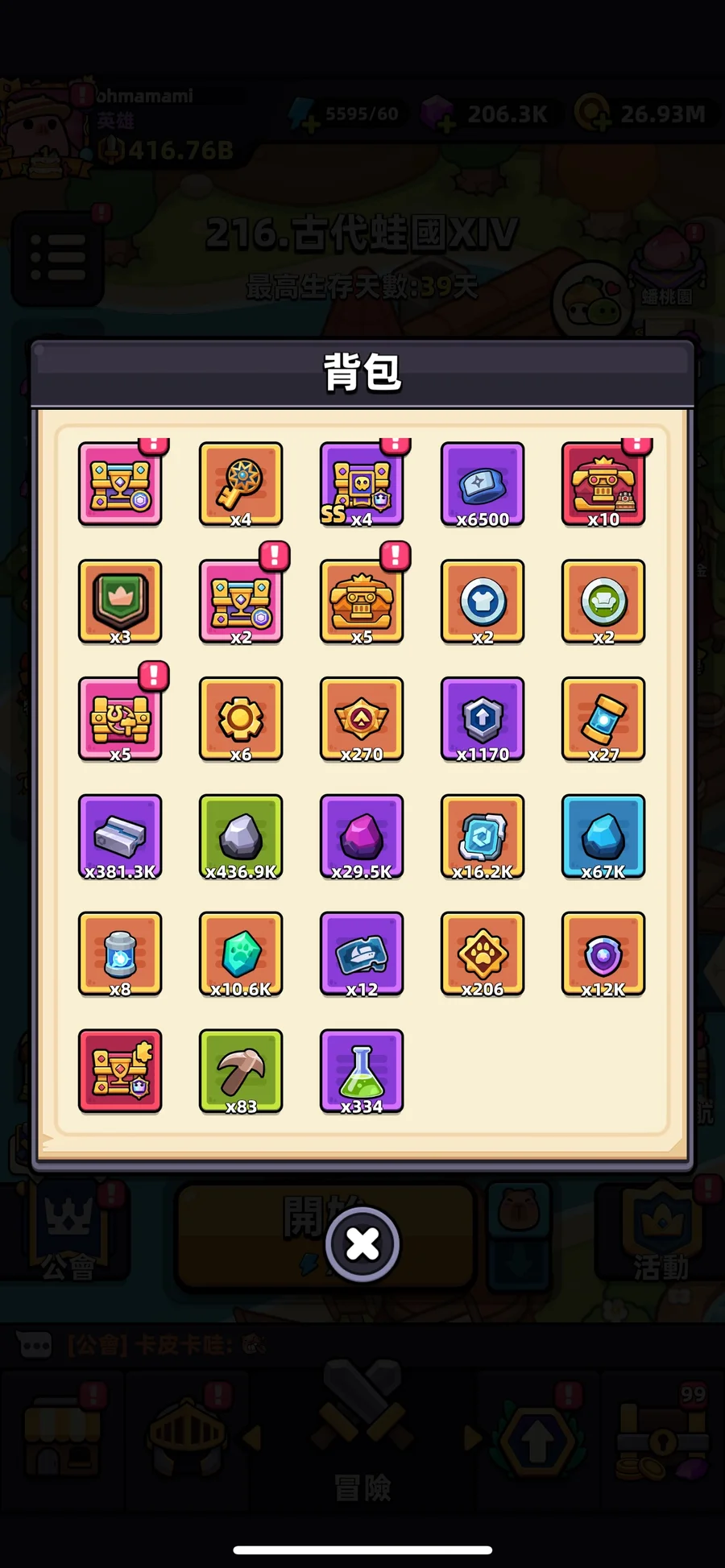The width and height of the screenshot is (725, 1568).
Task: Open the red crown chest x10
Action: pyautogui.click(x=603, y=483)
